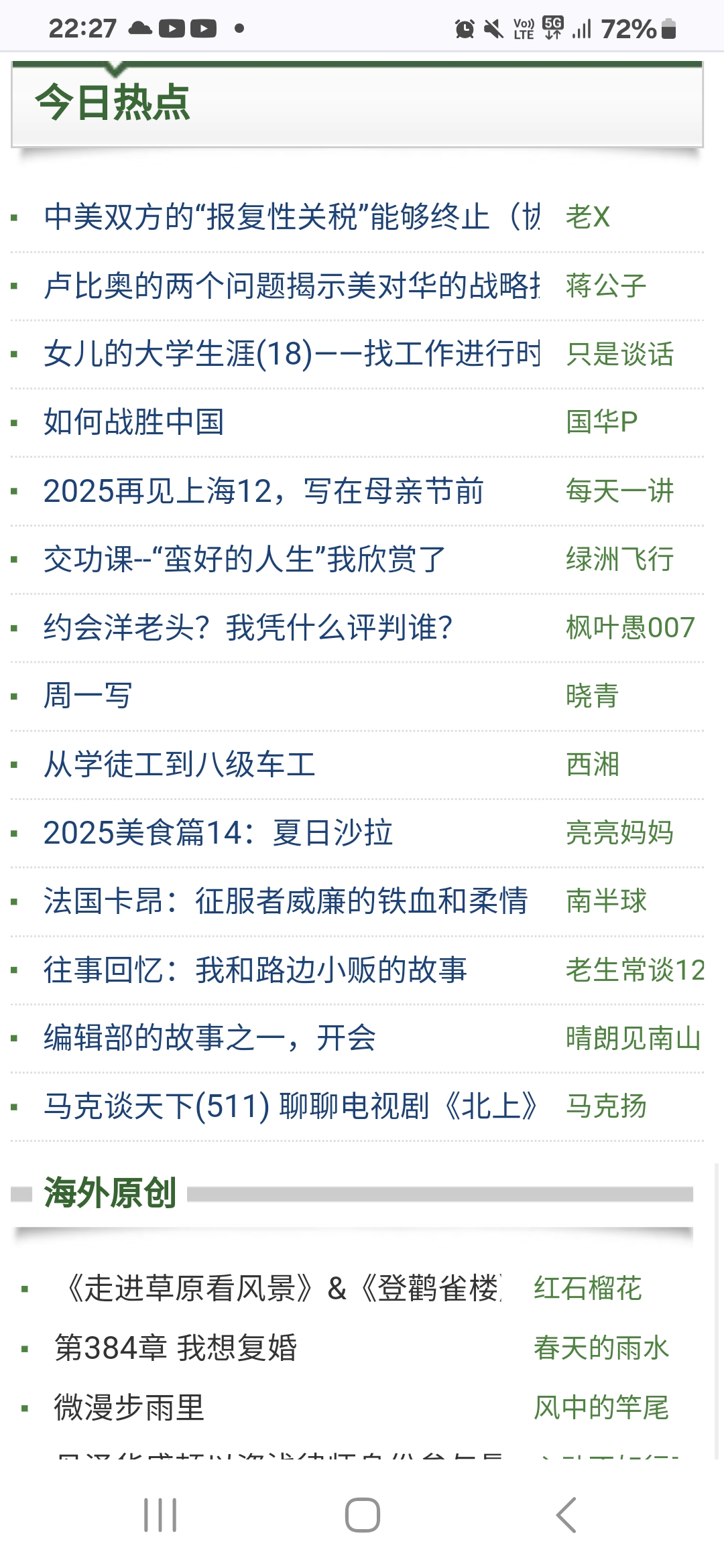The image size is (724, 1568).
Task: Go back with system back button
Action: tap(566, 1515)
